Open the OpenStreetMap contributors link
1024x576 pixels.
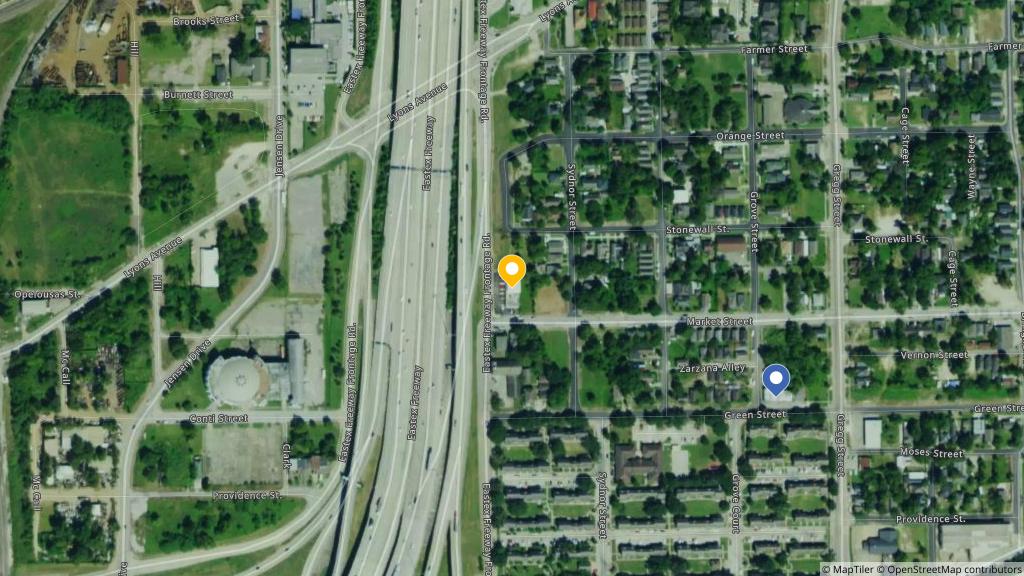coord(947,569)
